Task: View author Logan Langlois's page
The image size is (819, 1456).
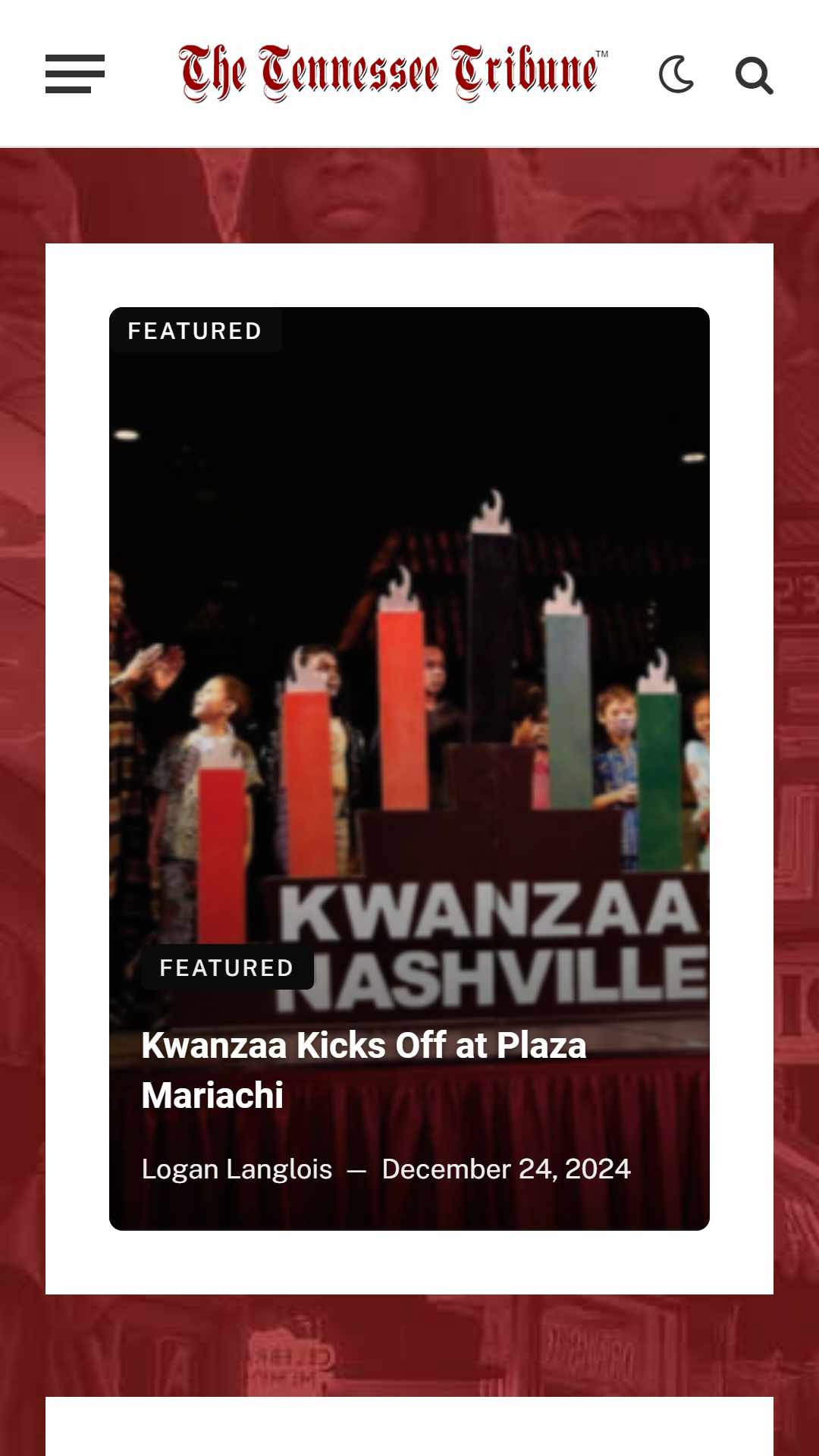Action: pos(237,1169)
